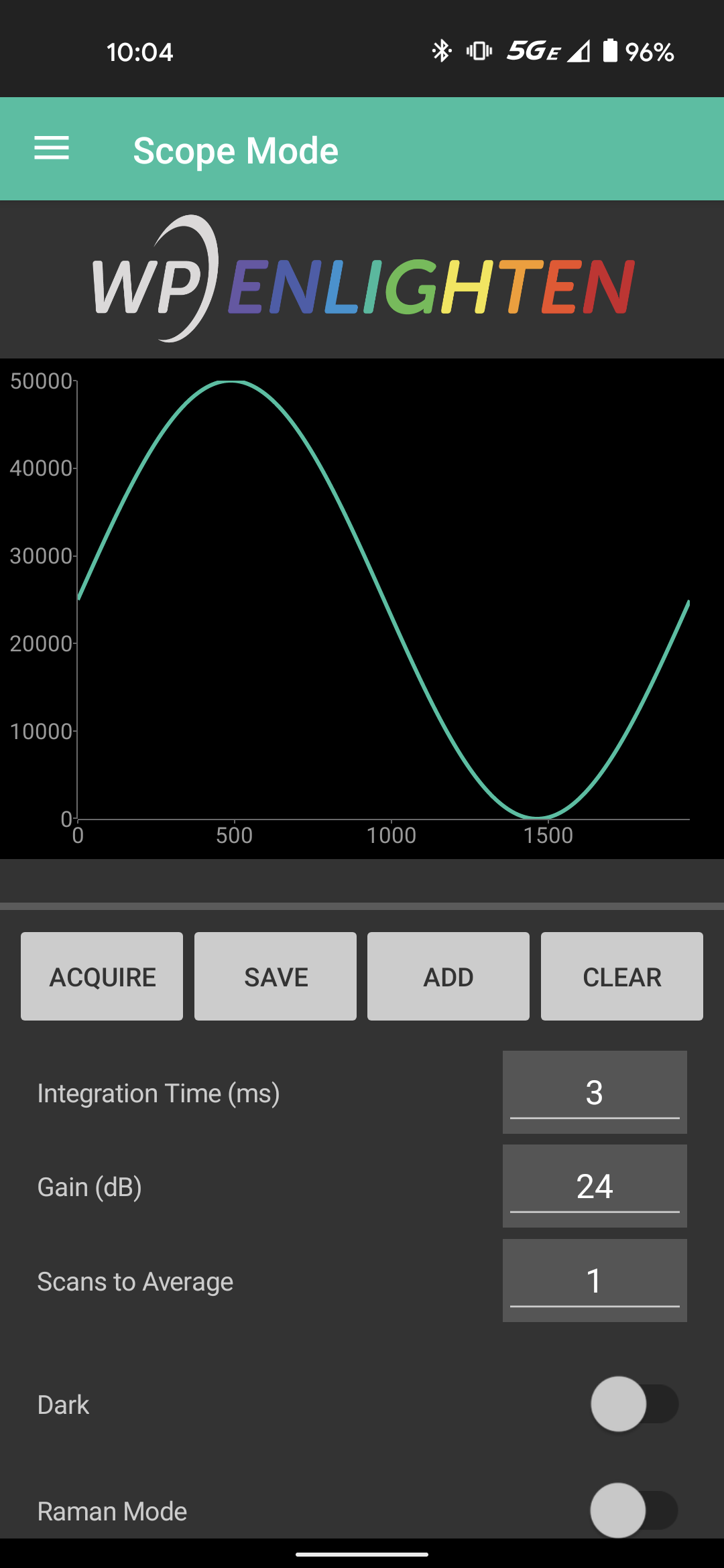This screenshot has width=724, height=1568.
Task: Change the Scans to Average value
Action: (x=595, y=1281)
